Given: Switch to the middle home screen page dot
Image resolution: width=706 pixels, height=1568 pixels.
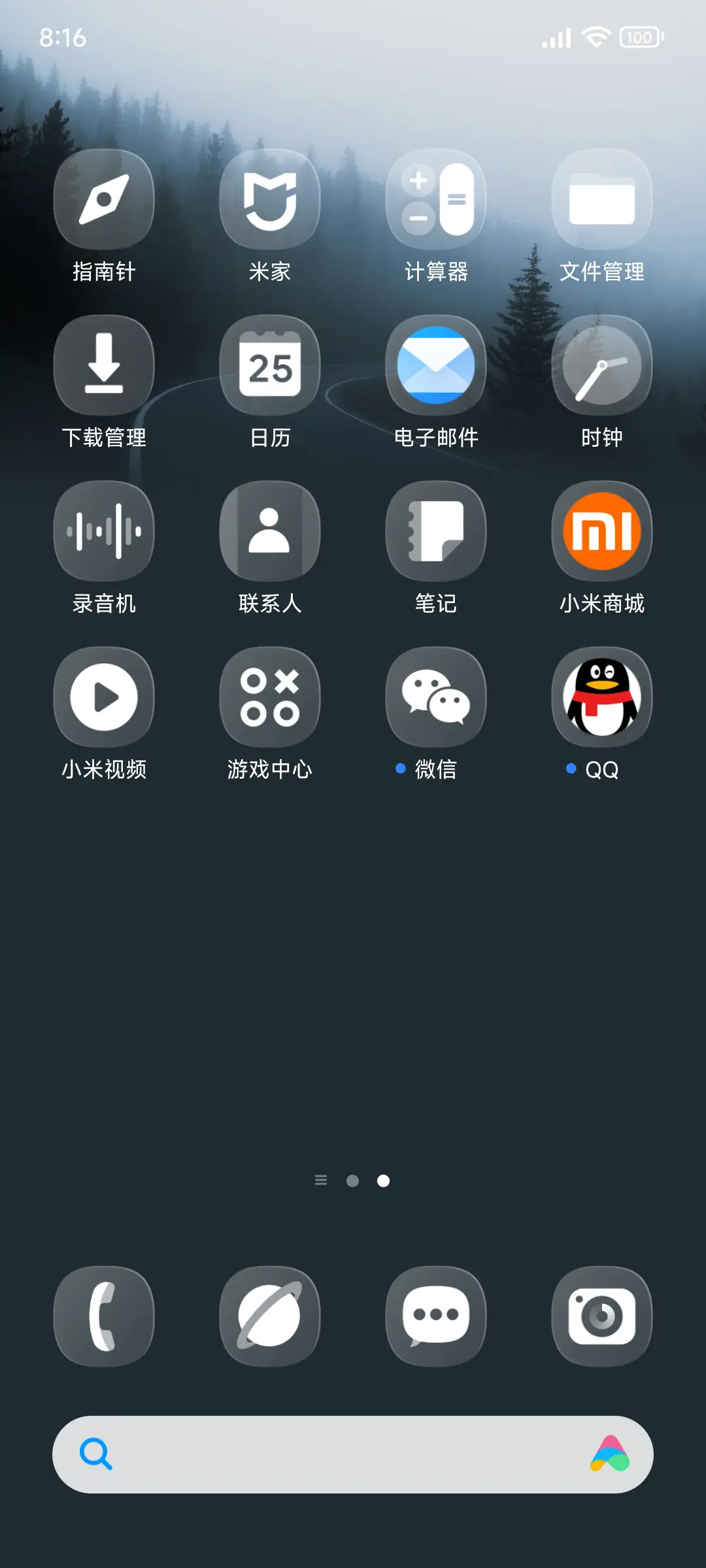Looking at the screenshot, I should point(353,1180).
